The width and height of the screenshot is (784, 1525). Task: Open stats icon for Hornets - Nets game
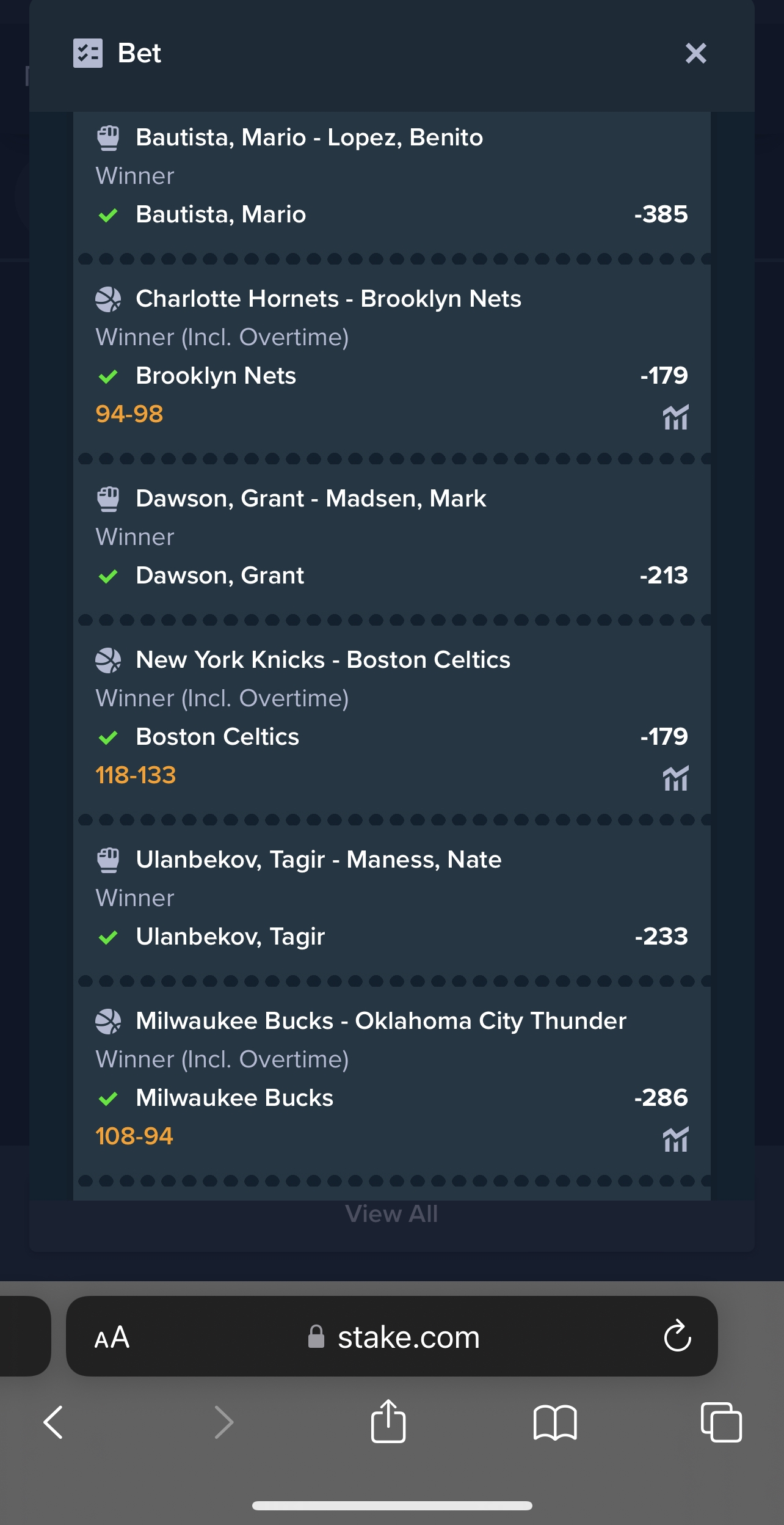tap(675, 417)
